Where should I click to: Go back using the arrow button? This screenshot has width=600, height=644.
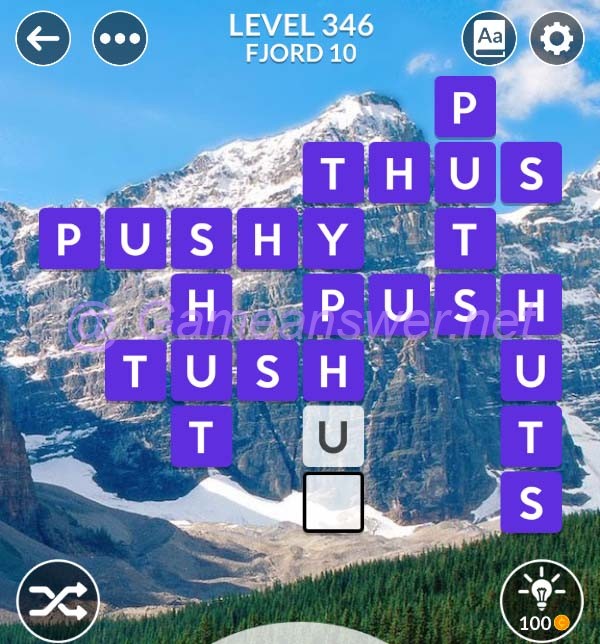coord(43,39)
